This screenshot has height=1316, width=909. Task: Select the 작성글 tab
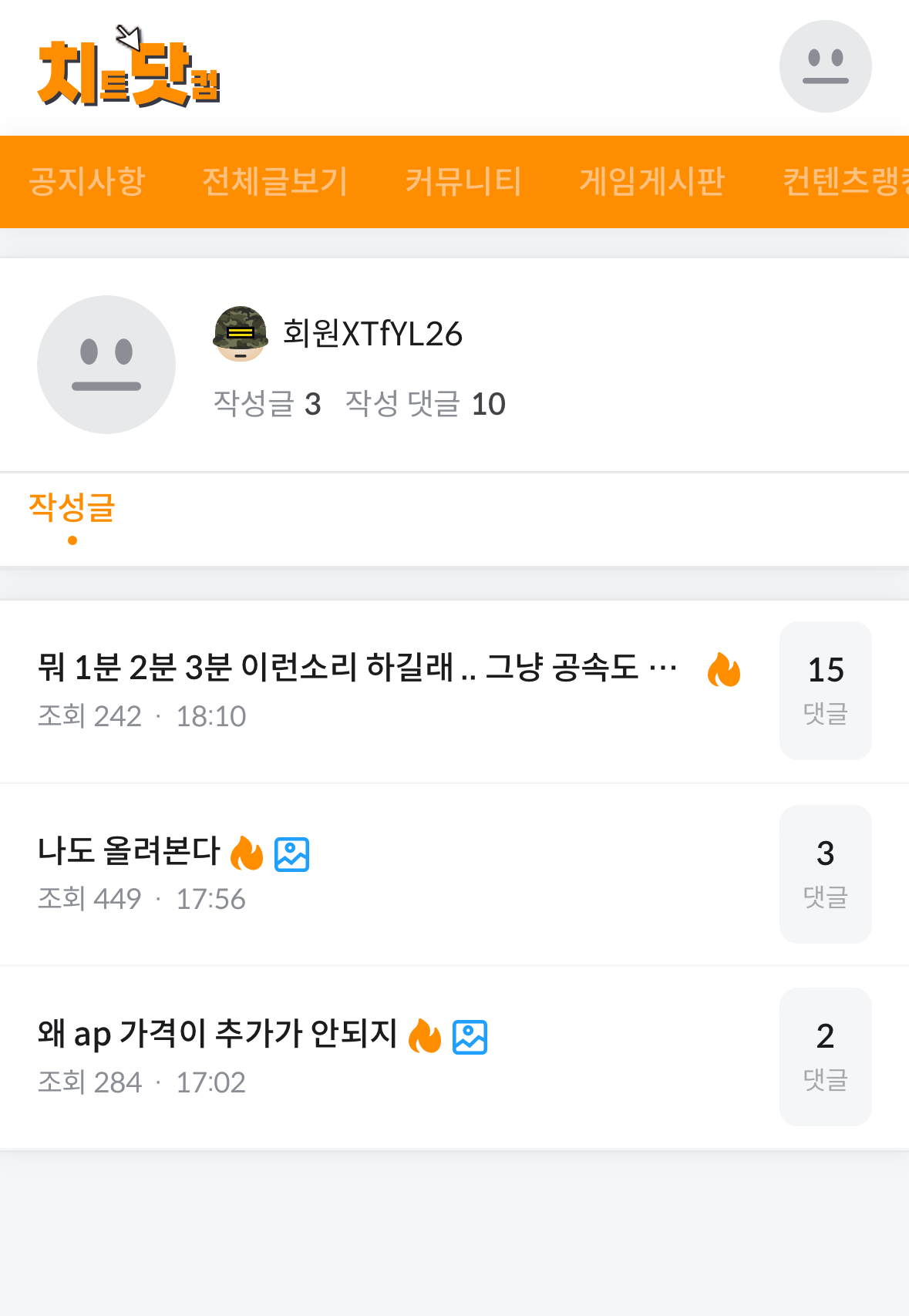pyautogui.click(x=72, y=509)
